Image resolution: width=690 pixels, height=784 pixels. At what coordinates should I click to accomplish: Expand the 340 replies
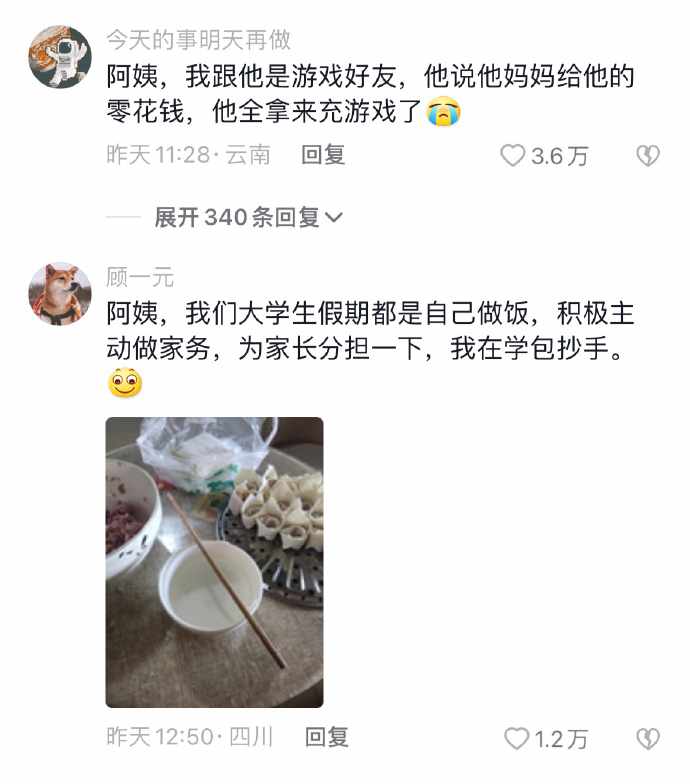(x=249, y=217)
